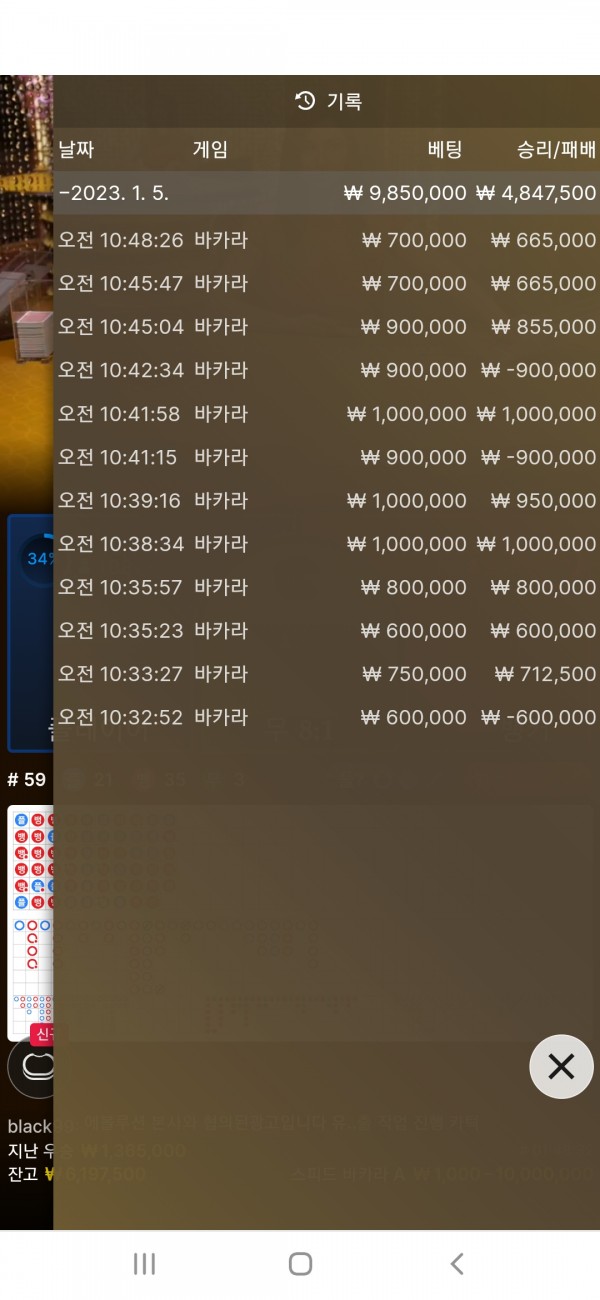This screenshot has width=600, height=1300.
Task: Select the 10:35:57 baccarat round
Action: click(326, 587)
